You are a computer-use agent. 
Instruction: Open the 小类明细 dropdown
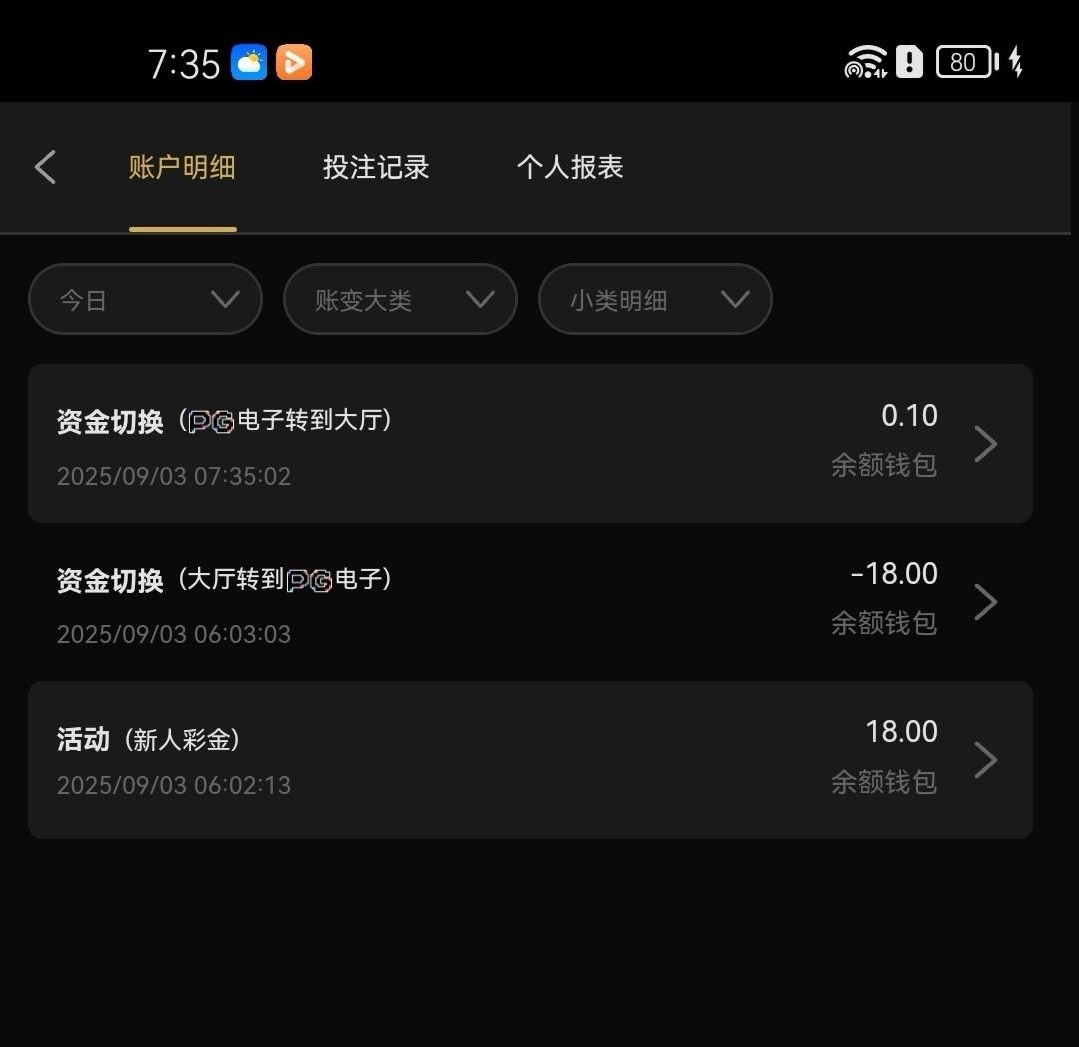point(655,299)
